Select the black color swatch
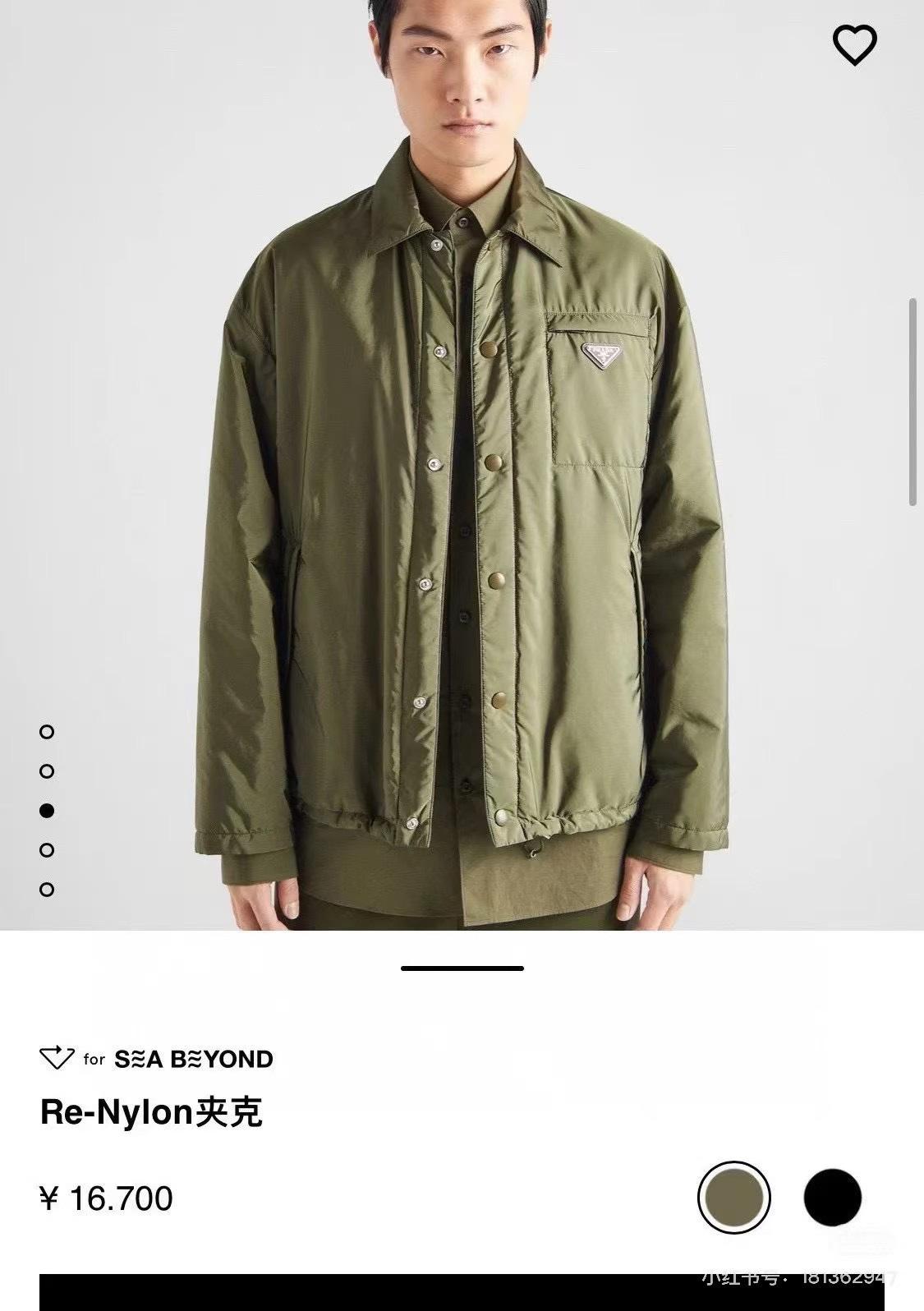924x1311 pixels. click(x=832, y=1198)
